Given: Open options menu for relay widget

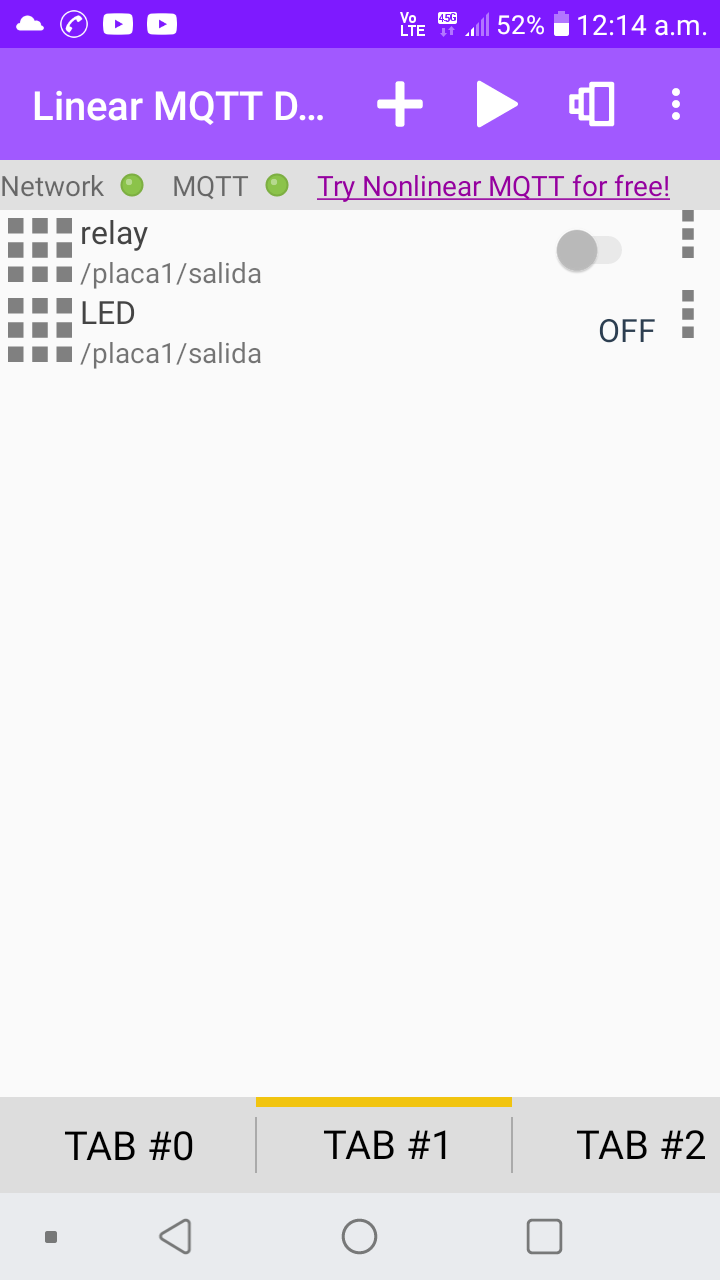Looking at the screenshot, I should click(688, 234).
